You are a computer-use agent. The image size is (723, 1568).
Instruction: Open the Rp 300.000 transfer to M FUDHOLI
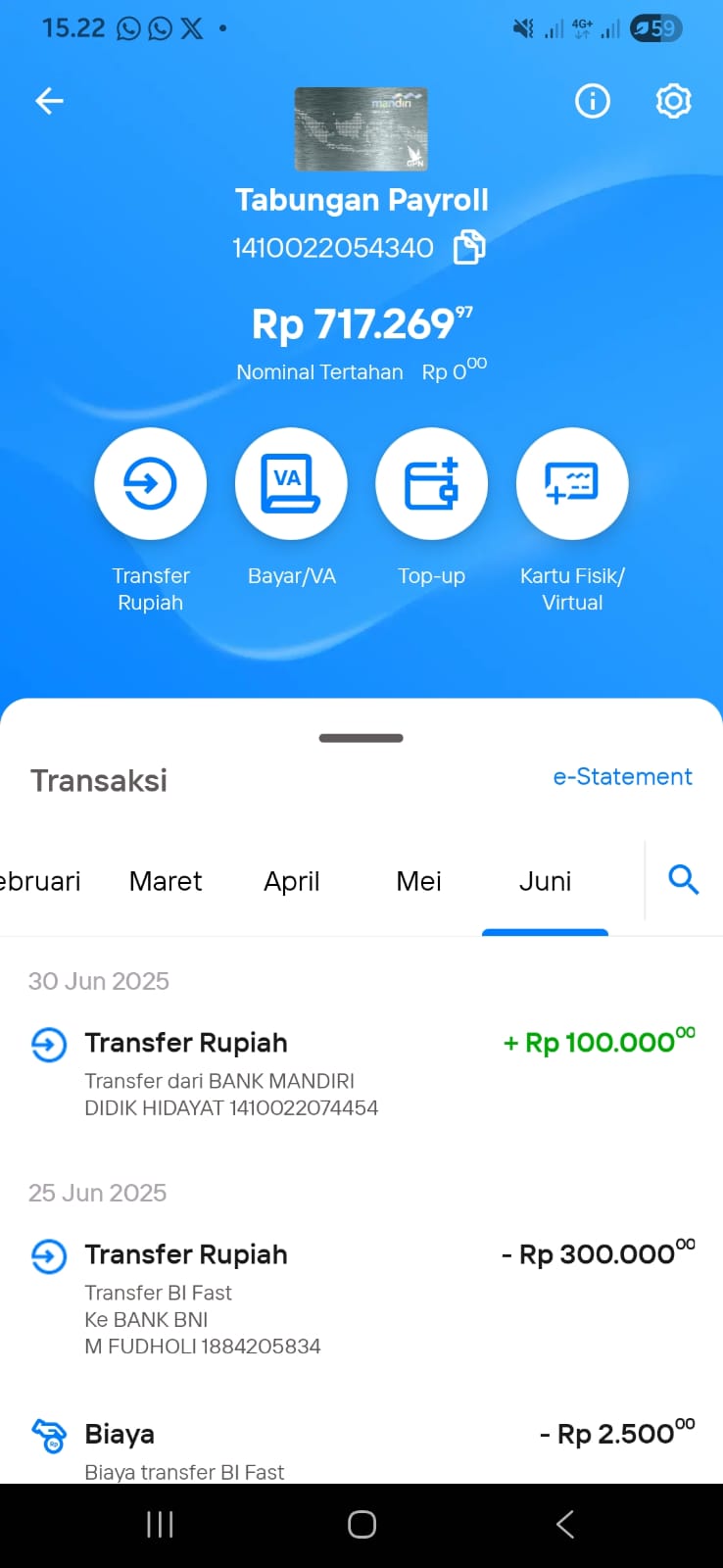pos(361,1298)
